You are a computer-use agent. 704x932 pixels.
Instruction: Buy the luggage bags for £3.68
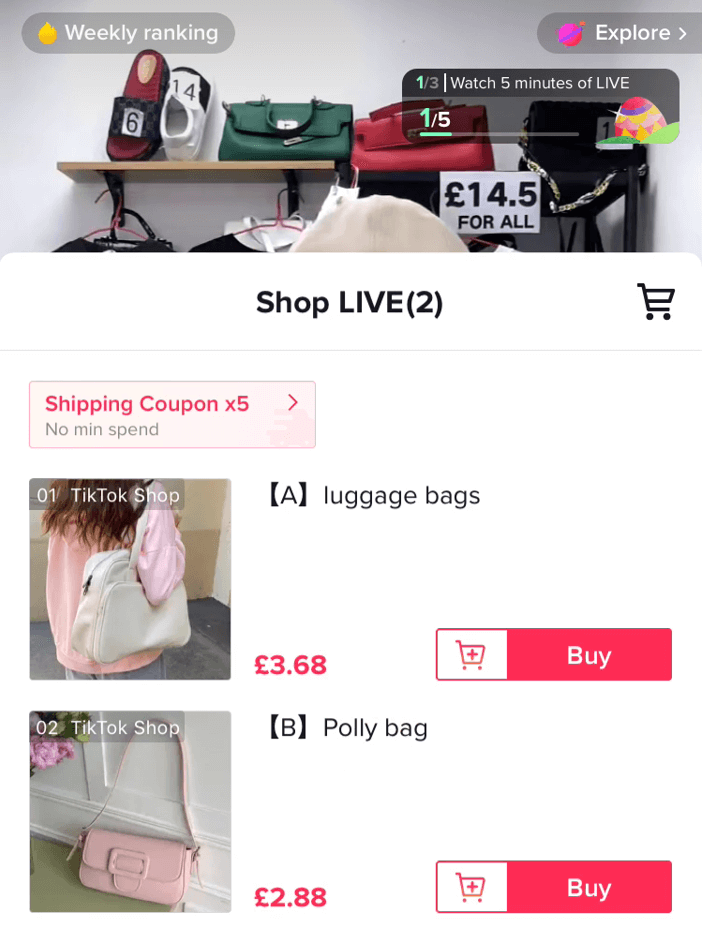(589, 655)
